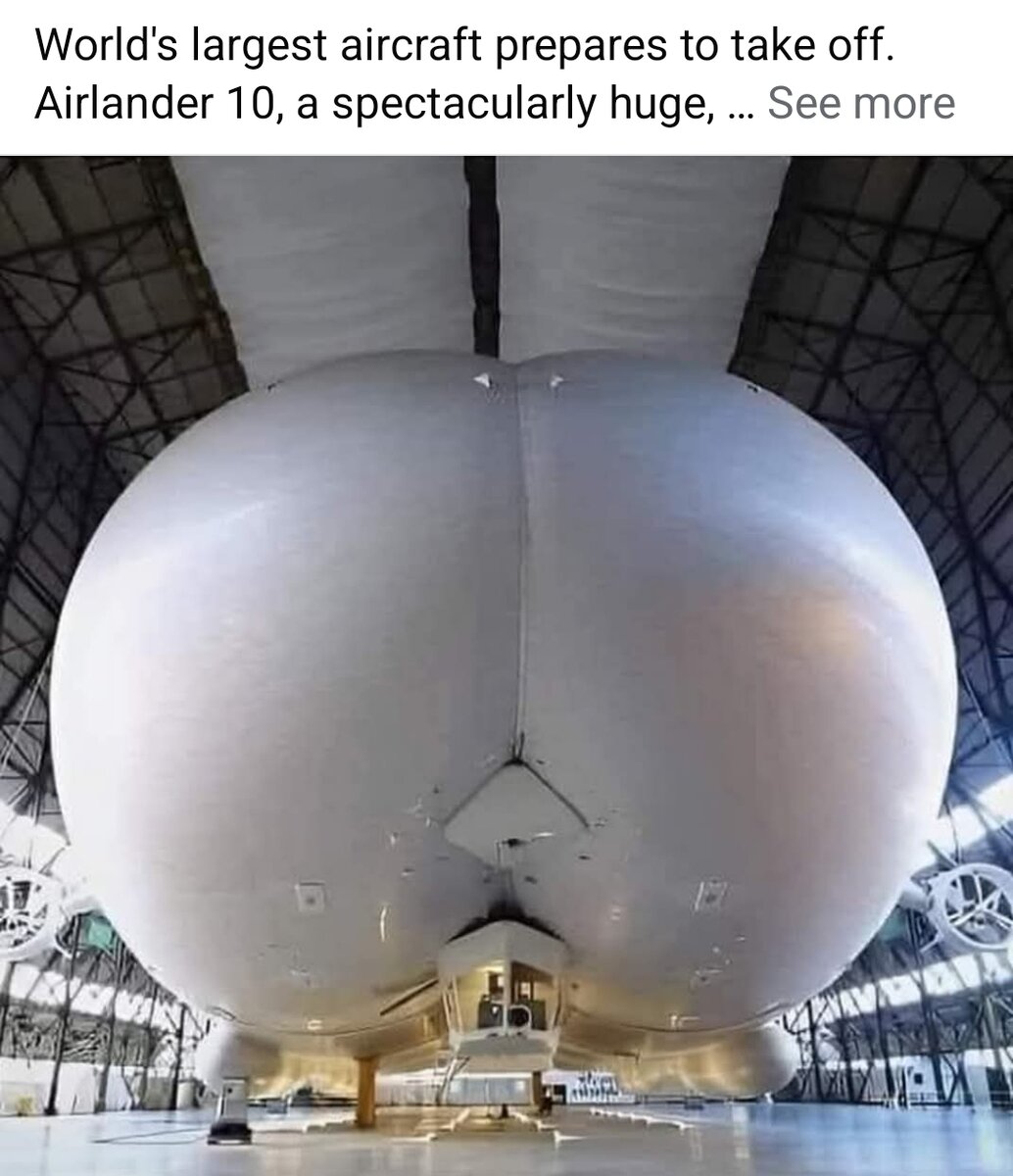Expand the post text with See more

click(x=860, y=103)
